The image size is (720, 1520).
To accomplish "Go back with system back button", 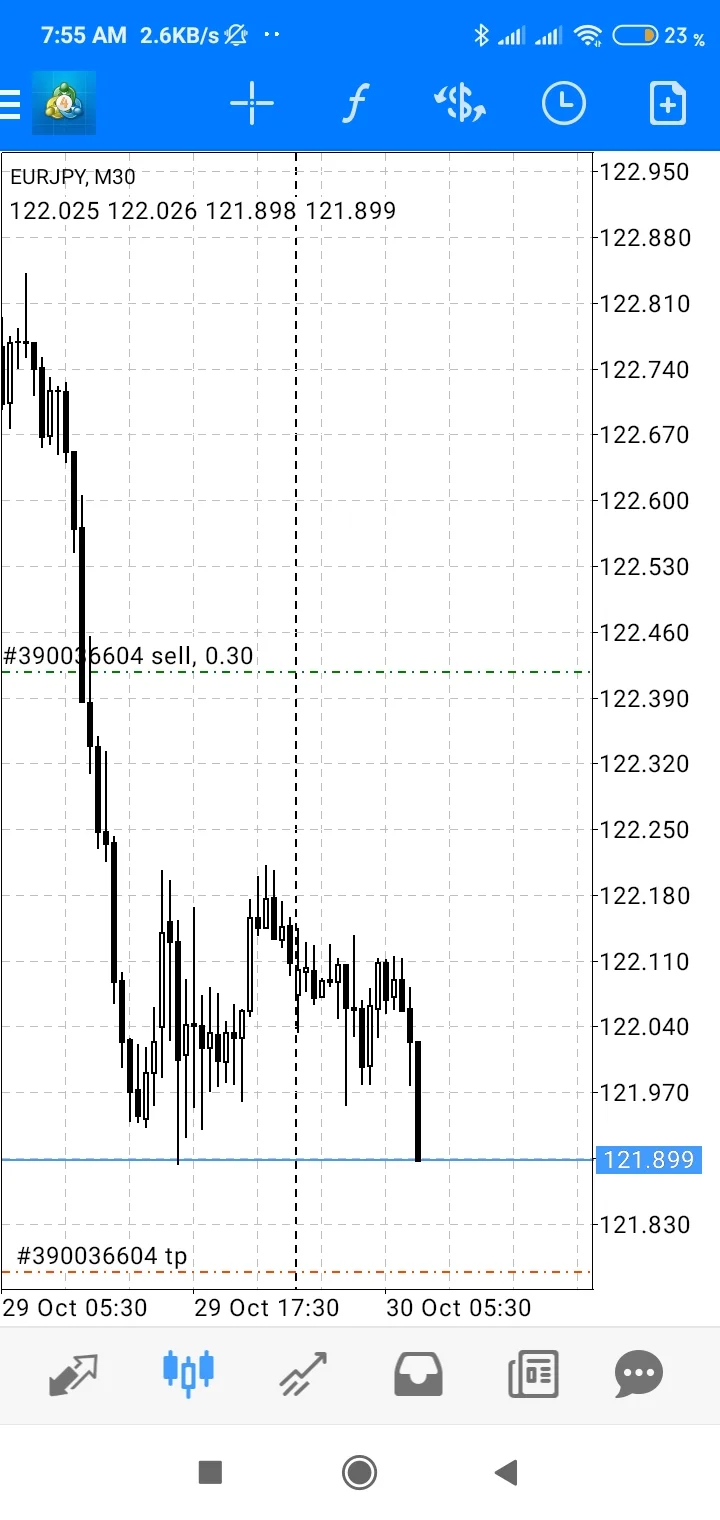I will click(506, 1472).
